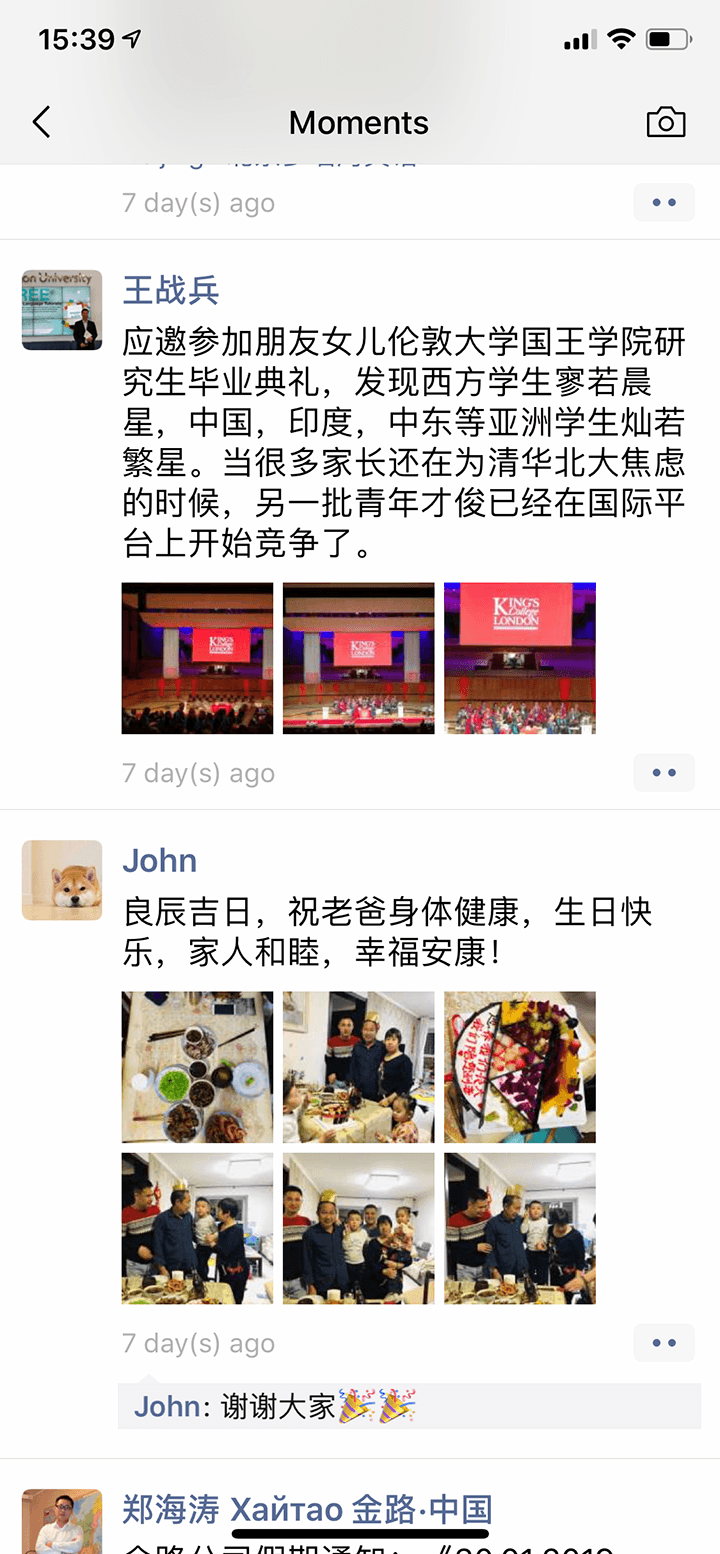Tap 王战兵's avatar picture
The image size is (720, 1554).
pos(62,310)
